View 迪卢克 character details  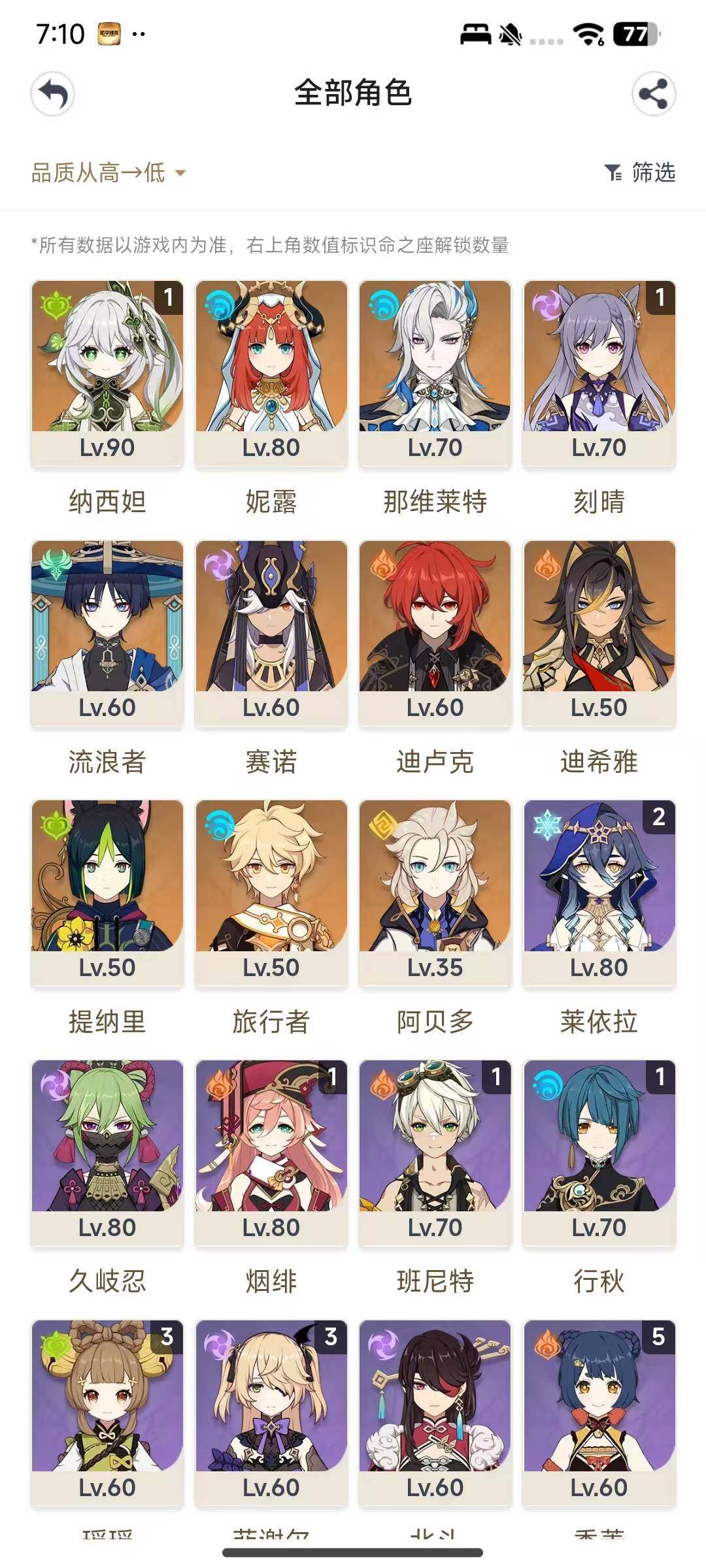(x=435, y=632)
